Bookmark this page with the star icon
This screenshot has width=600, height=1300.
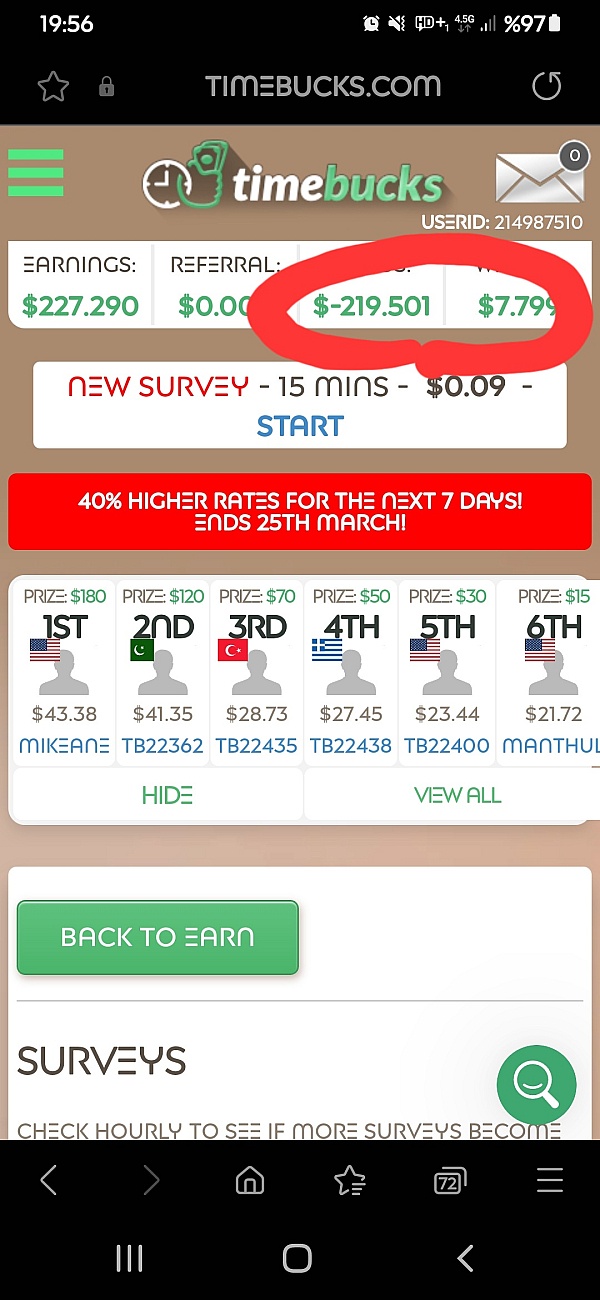tap(52, 87)
